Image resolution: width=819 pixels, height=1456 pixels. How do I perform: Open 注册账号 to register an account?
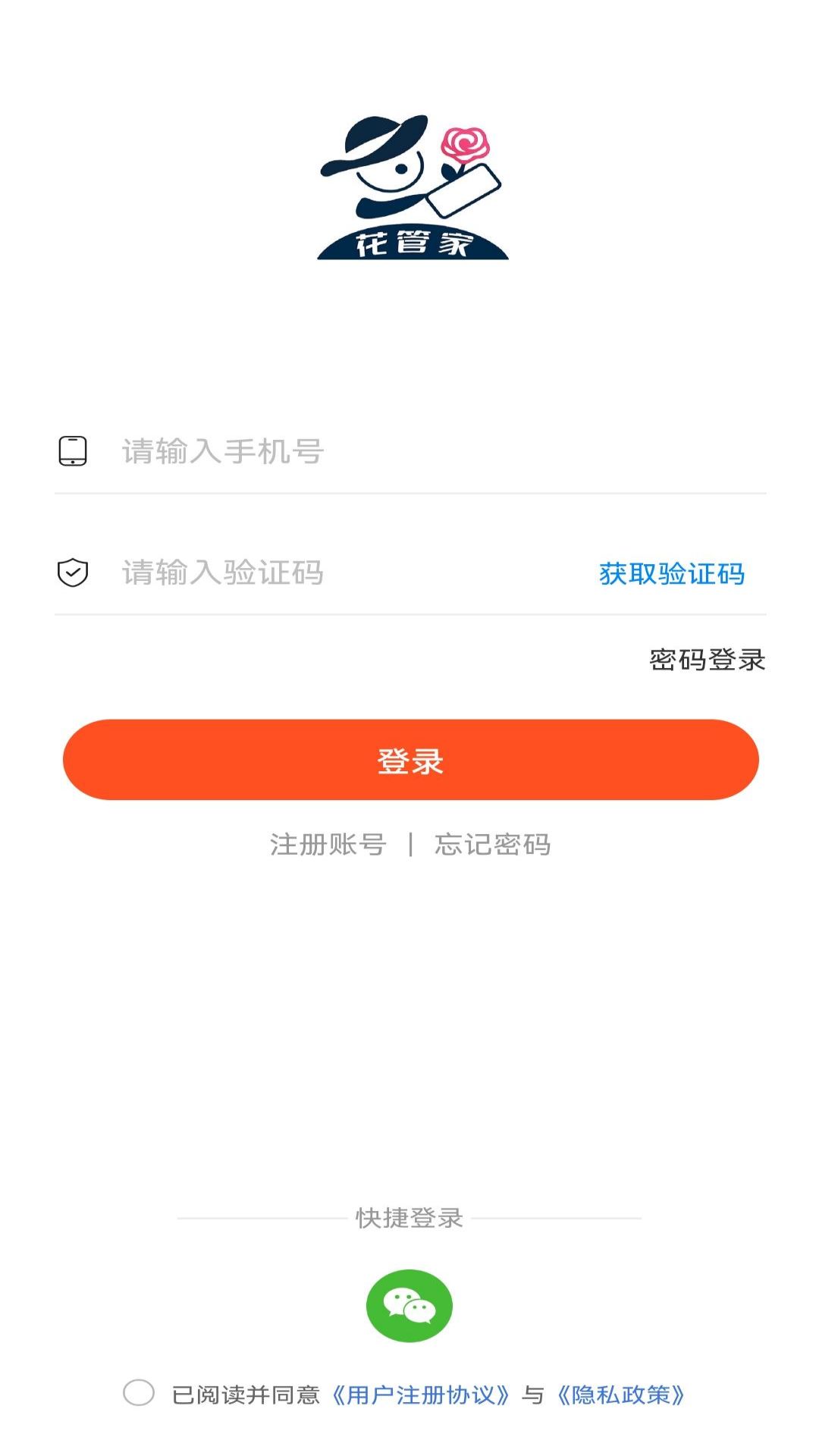pos(326,844)
